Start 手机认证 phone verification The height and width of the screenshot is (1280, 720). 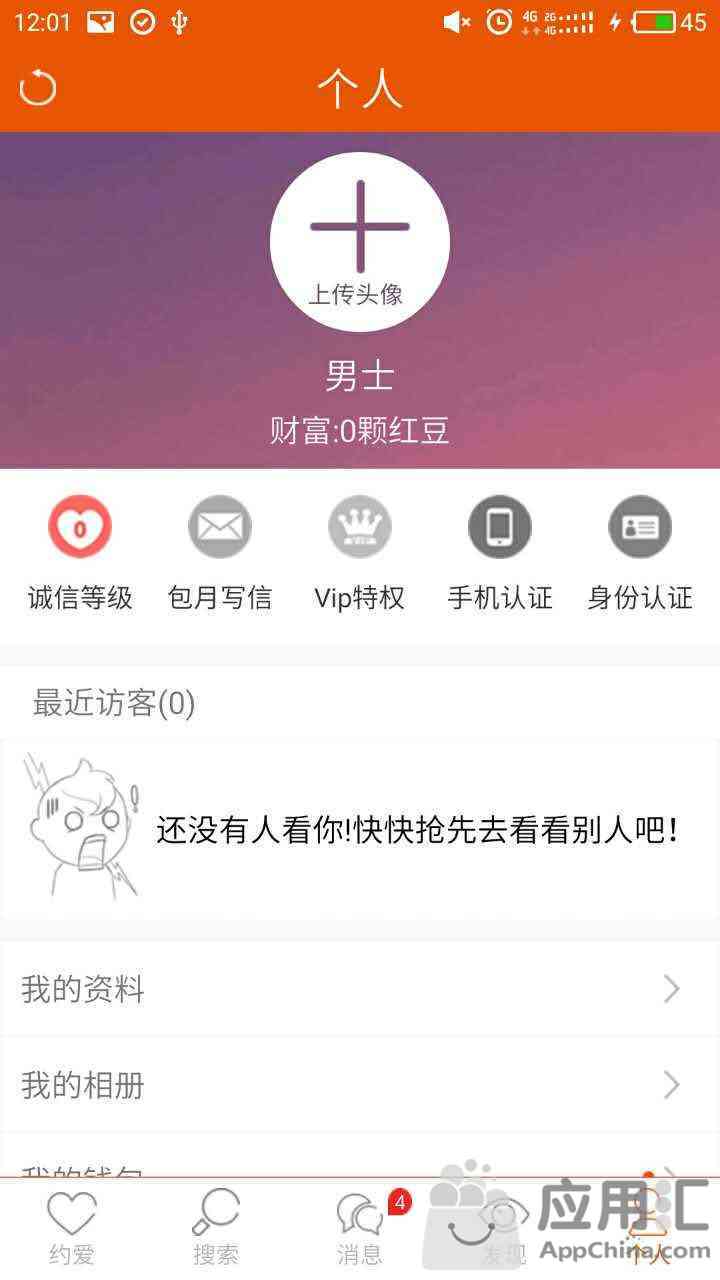500,551
